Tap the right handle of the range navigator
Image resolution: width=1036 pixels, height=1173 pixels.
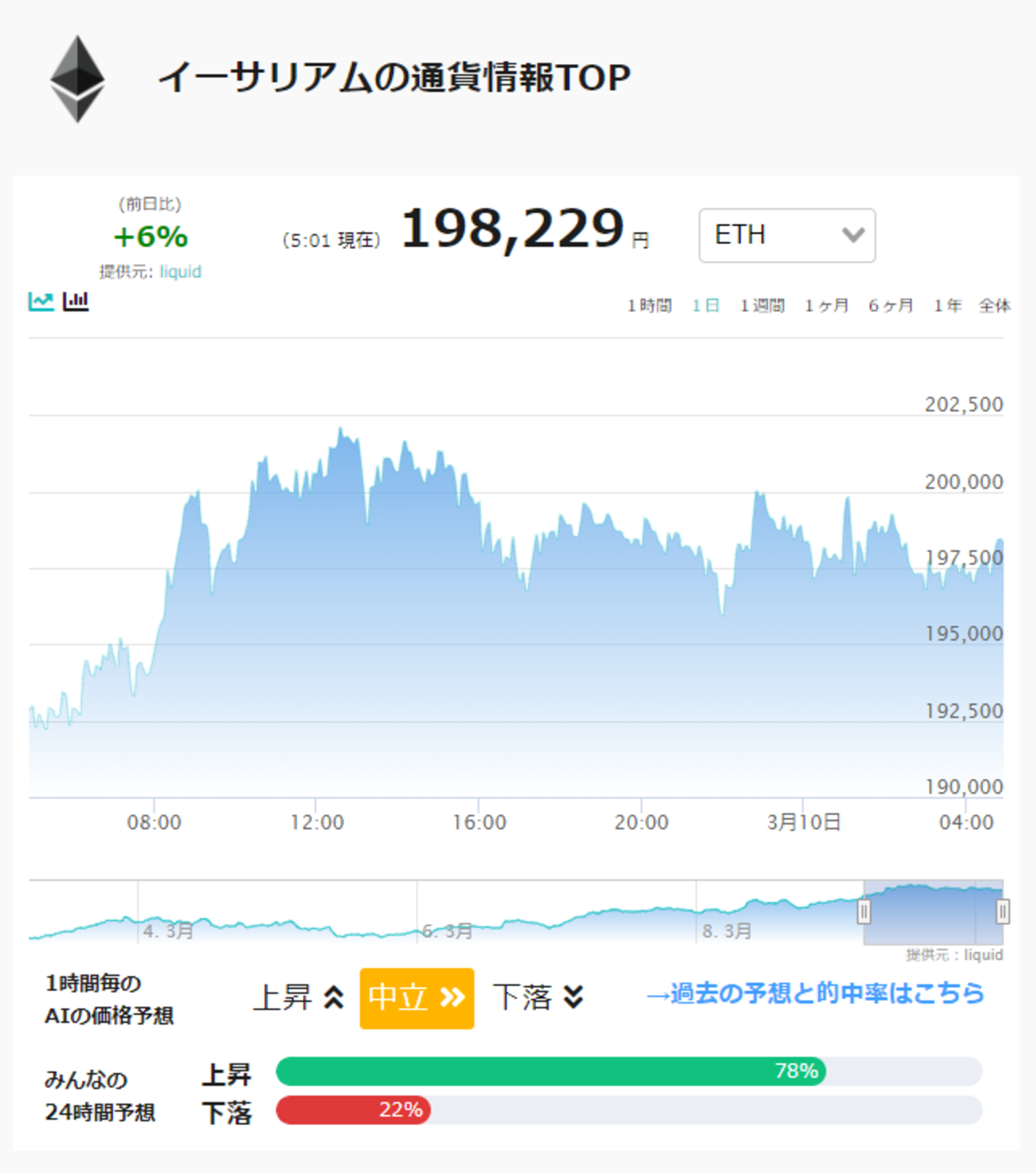pyautogui.click(x=1003, y=912)
